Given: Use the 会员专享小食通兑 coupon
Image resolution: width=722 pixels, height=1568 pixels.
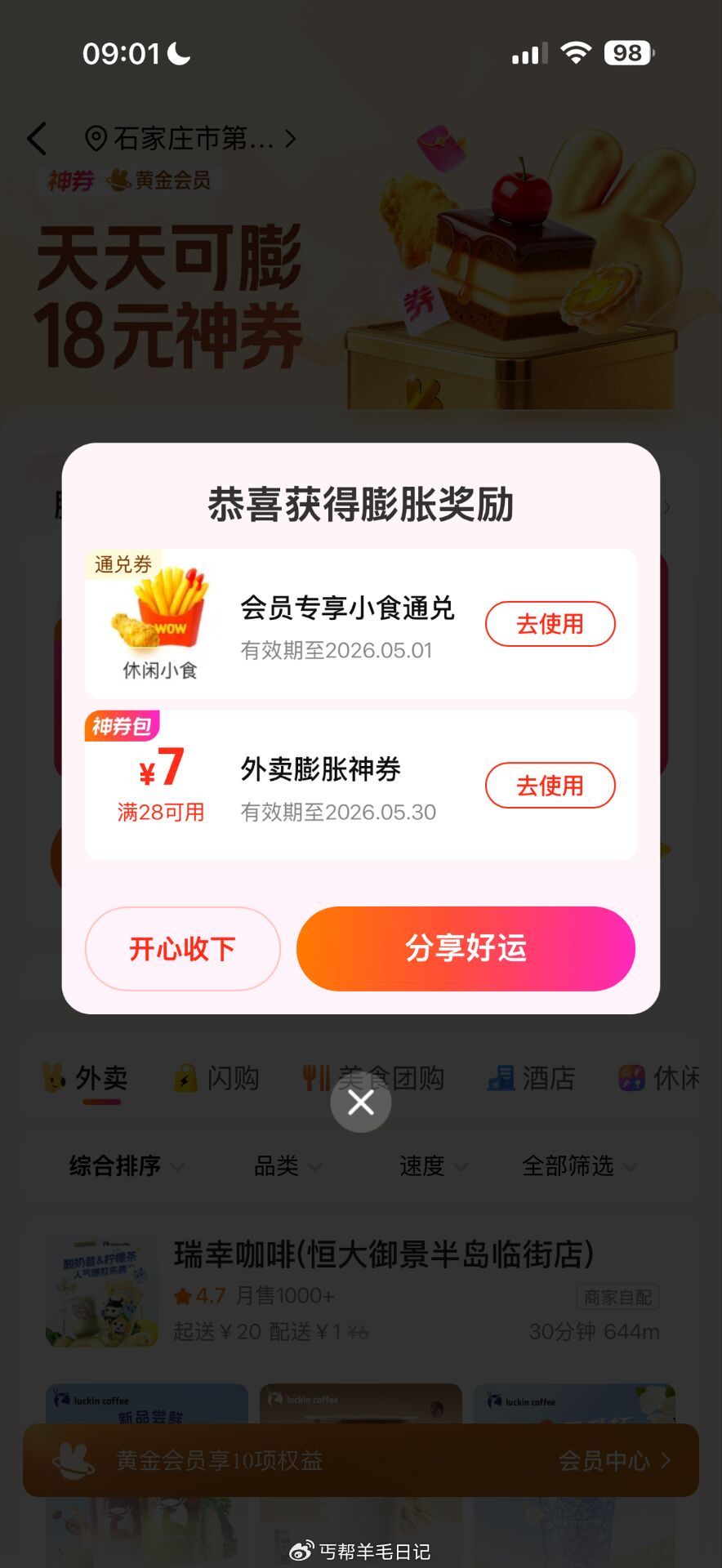Looking at the screenshot, I should click(x=550, y=624).
